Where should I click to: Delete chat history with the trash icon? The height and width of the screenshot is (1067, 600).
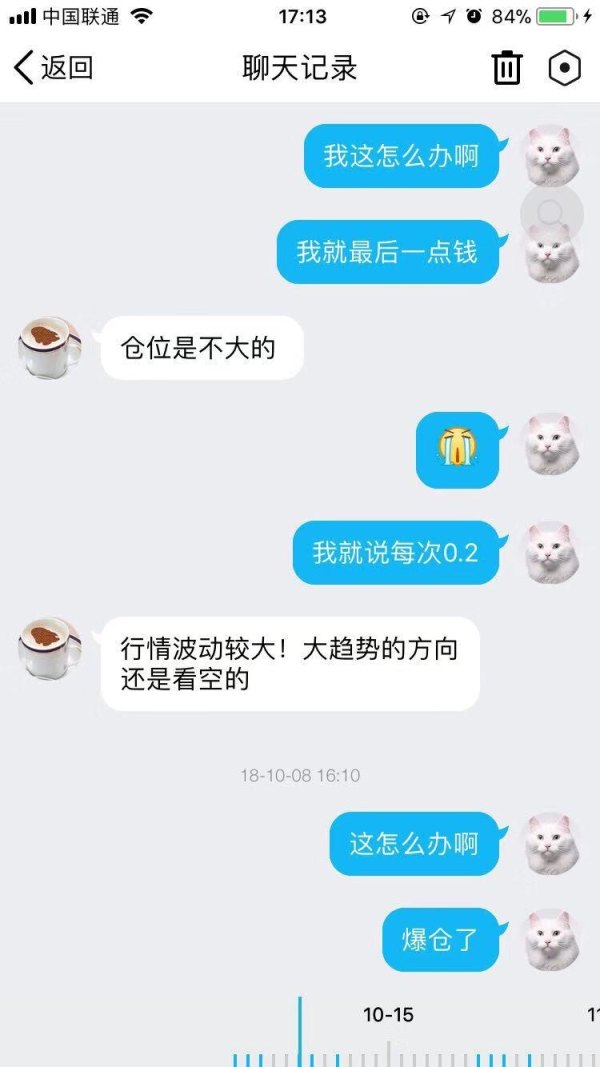[507, 68]
